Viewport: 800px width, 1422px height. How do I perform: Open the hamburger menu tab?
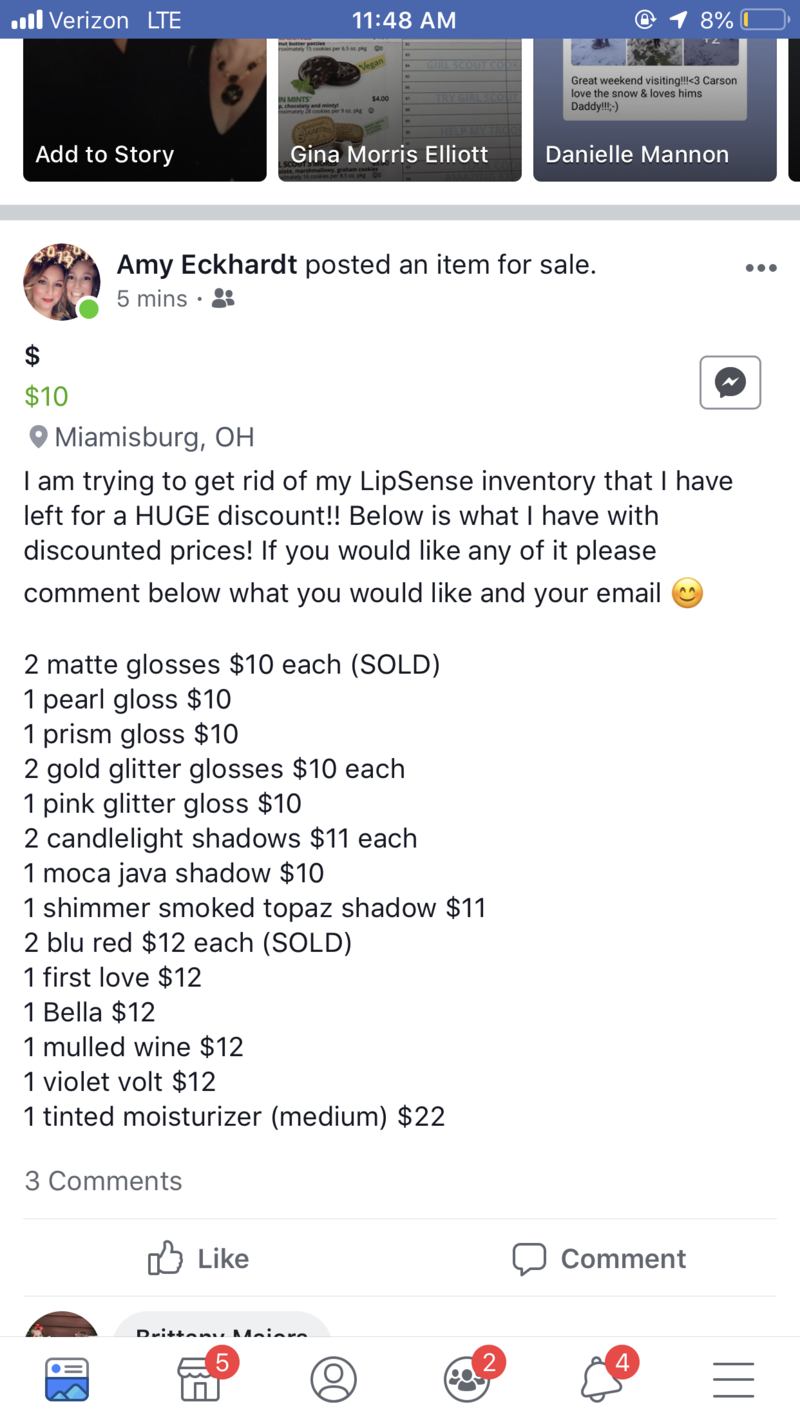coord(733,1379)
